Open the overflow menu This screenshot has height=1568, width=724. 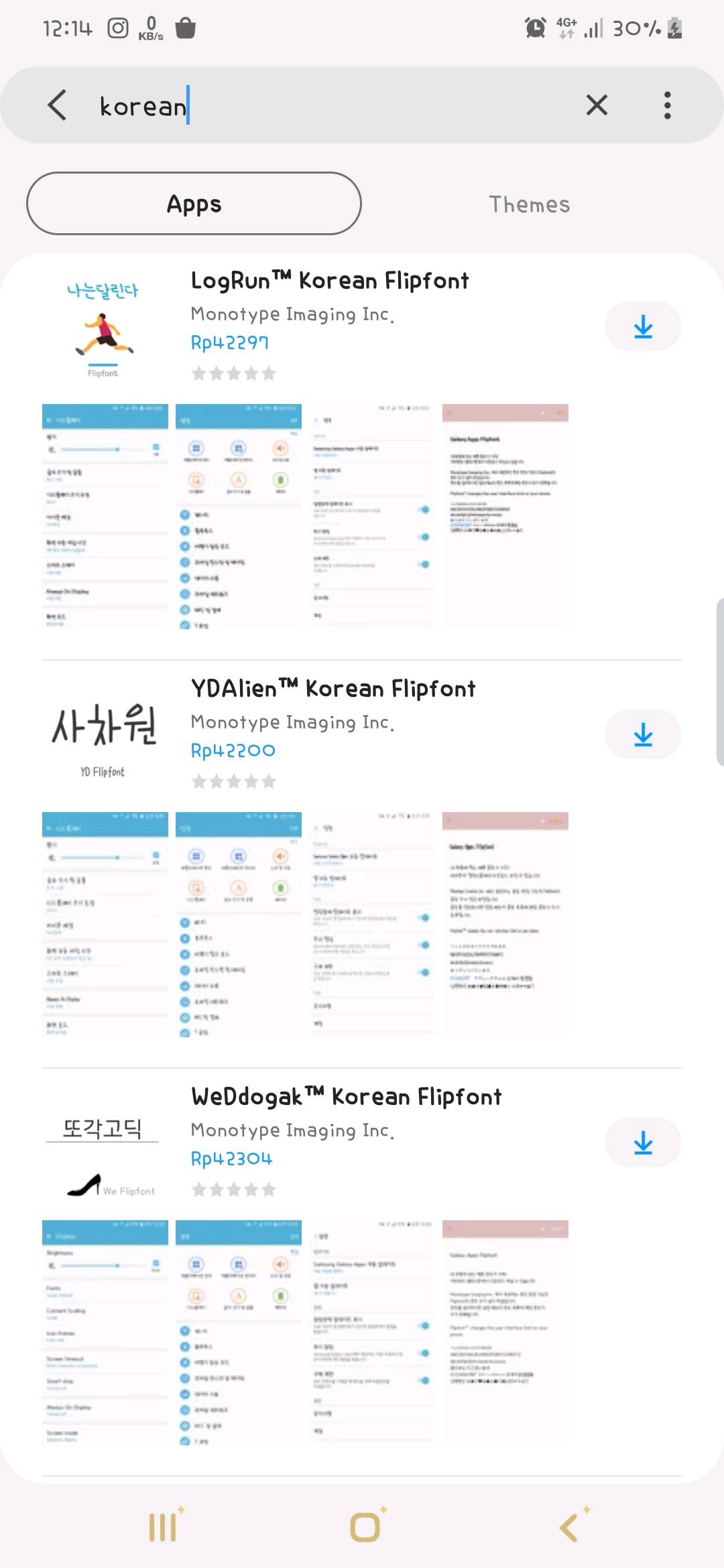pyautogui.click(x=667, y=105)
